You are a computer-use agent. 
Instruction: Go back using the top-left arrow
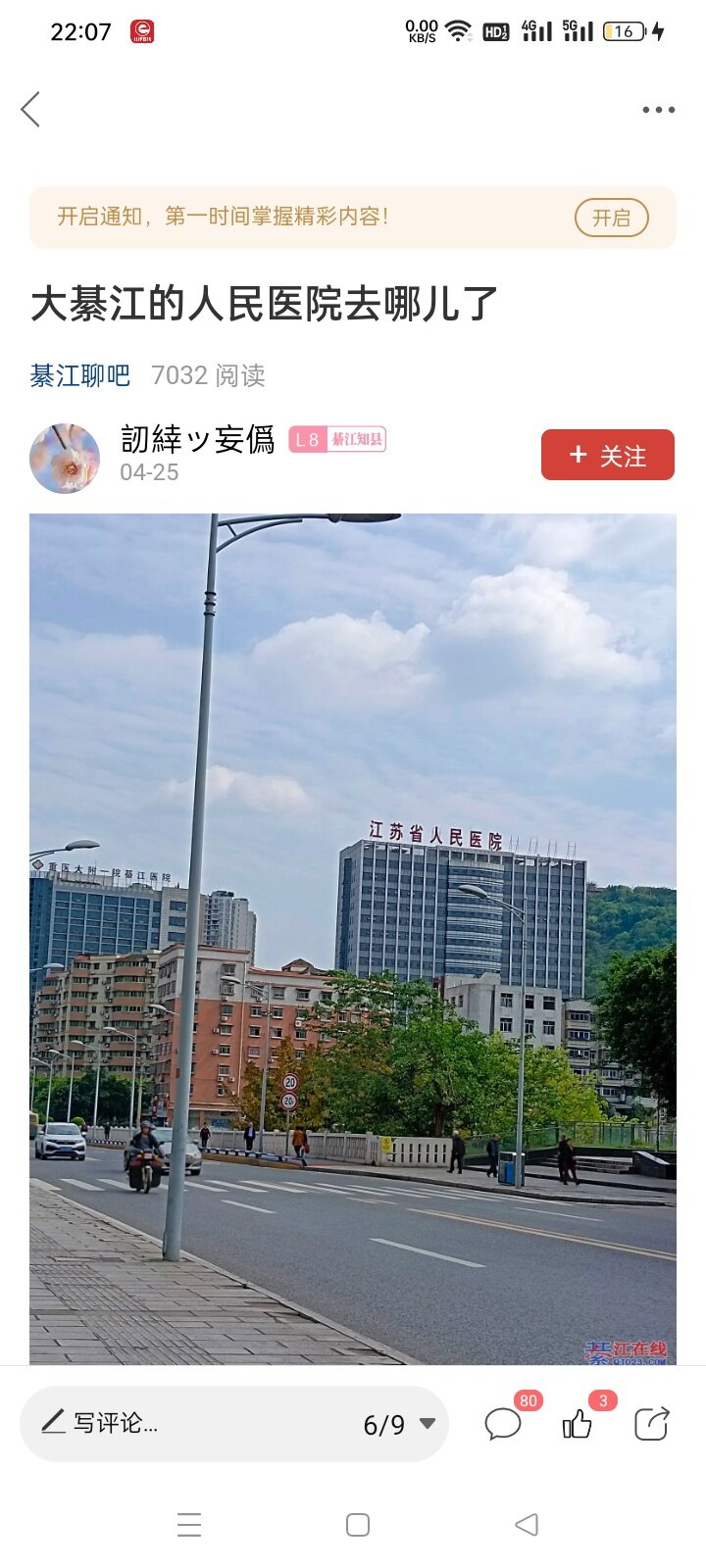(x=30, y=110)
